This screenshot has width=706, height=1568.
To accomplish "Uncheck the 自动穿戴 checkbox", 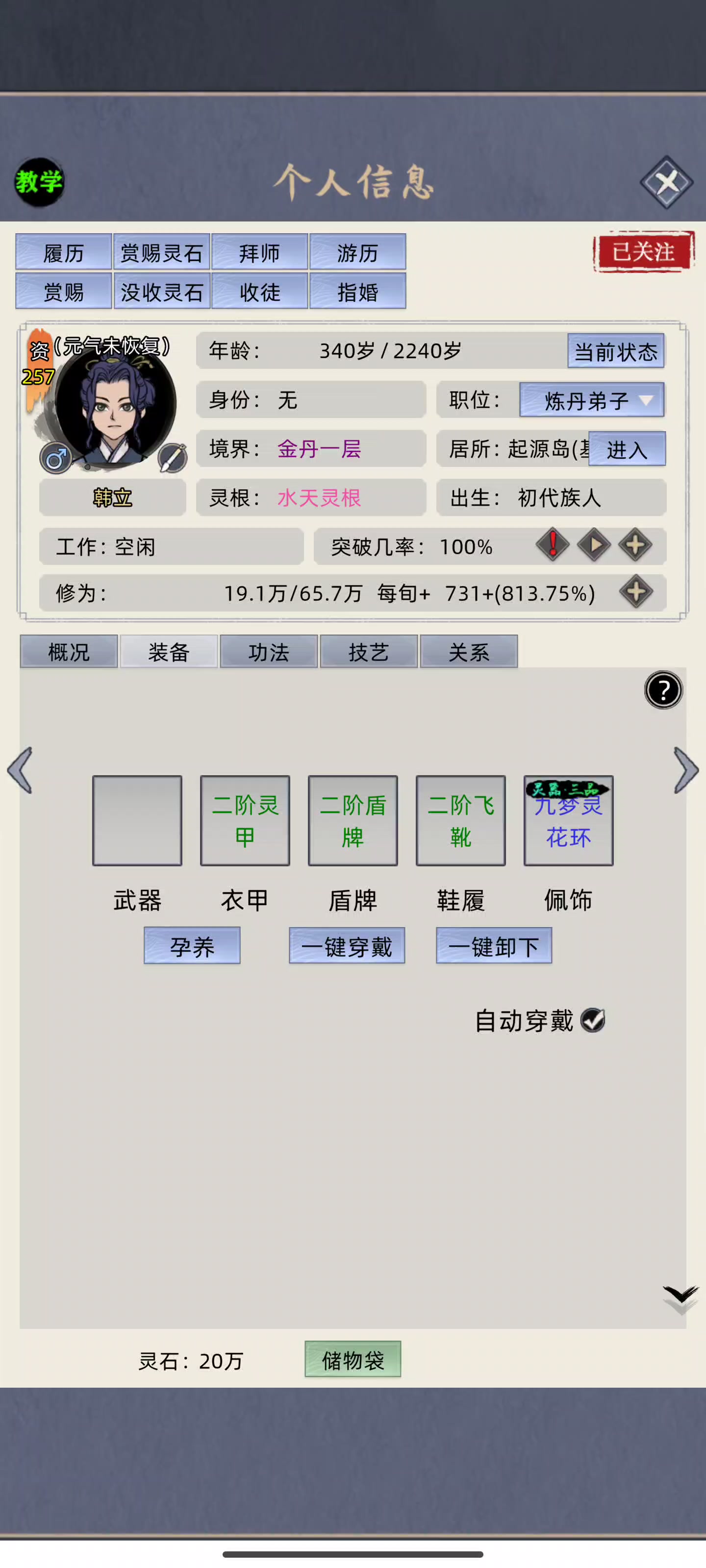I will (593, 1020).
